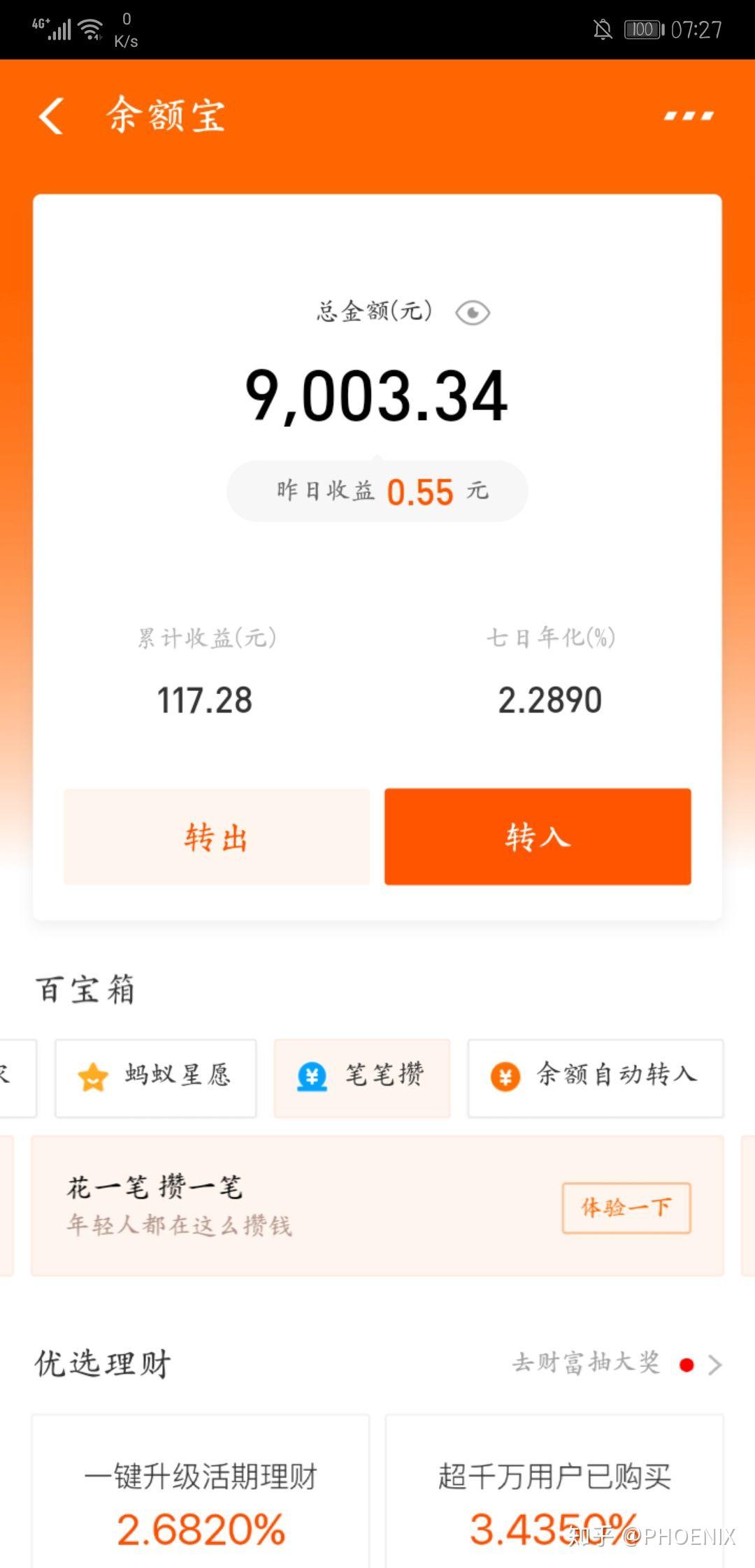Image resolution: width=755 pixels, height=1568 pixels.
Task: Open 蚂蚁星愿 in 百宝箱
Action: pos(156,1078)
